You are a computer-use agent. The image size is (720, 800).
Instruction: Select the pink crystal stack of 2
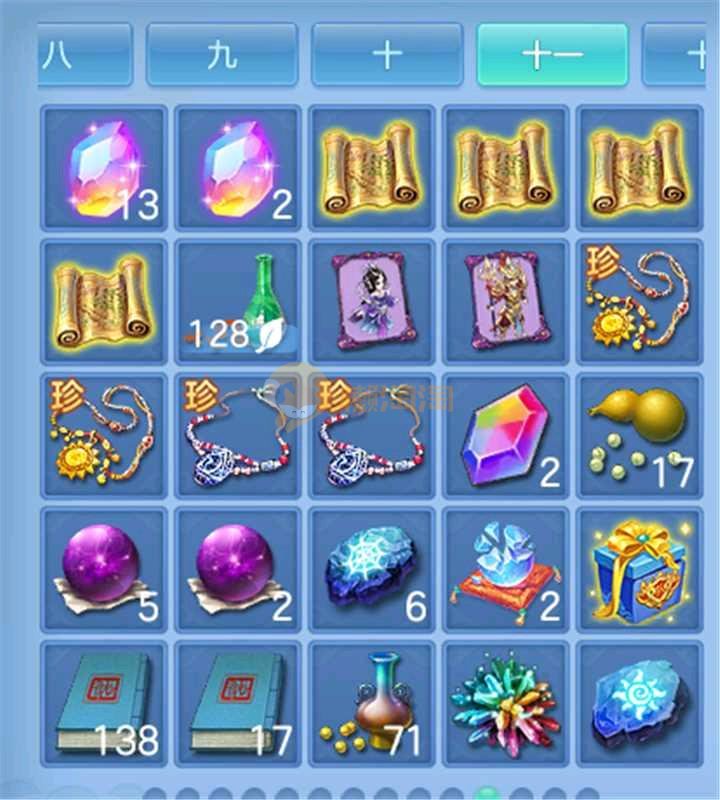click(238, 168)
